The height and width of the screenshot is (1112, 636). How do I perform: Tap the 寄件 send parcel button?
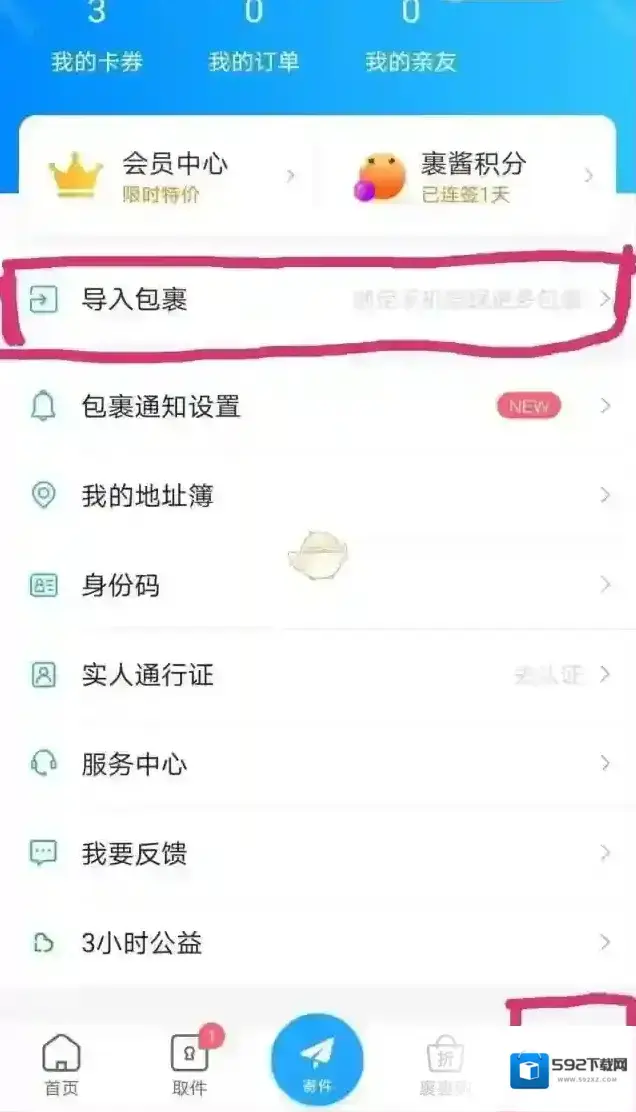click(x=317, y=1060)
